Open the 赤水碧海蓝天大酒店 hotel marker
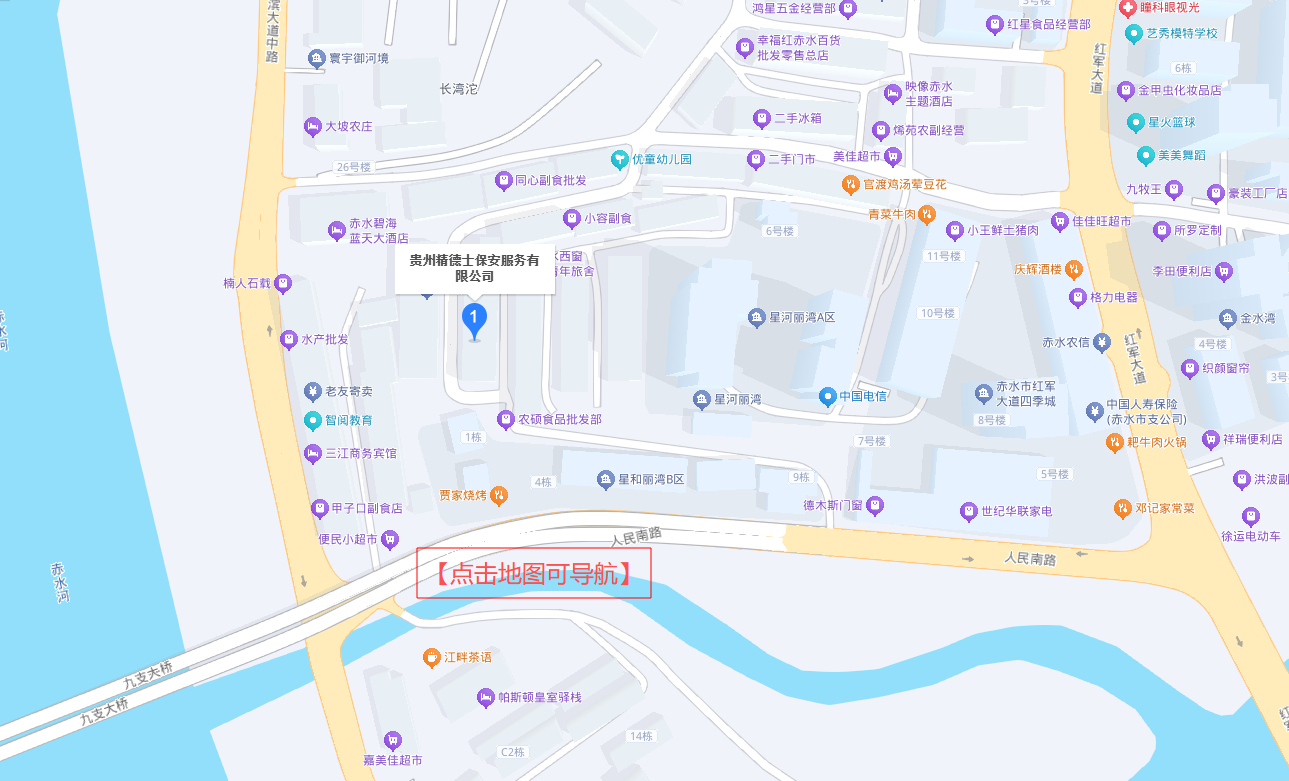 point(337,230)
